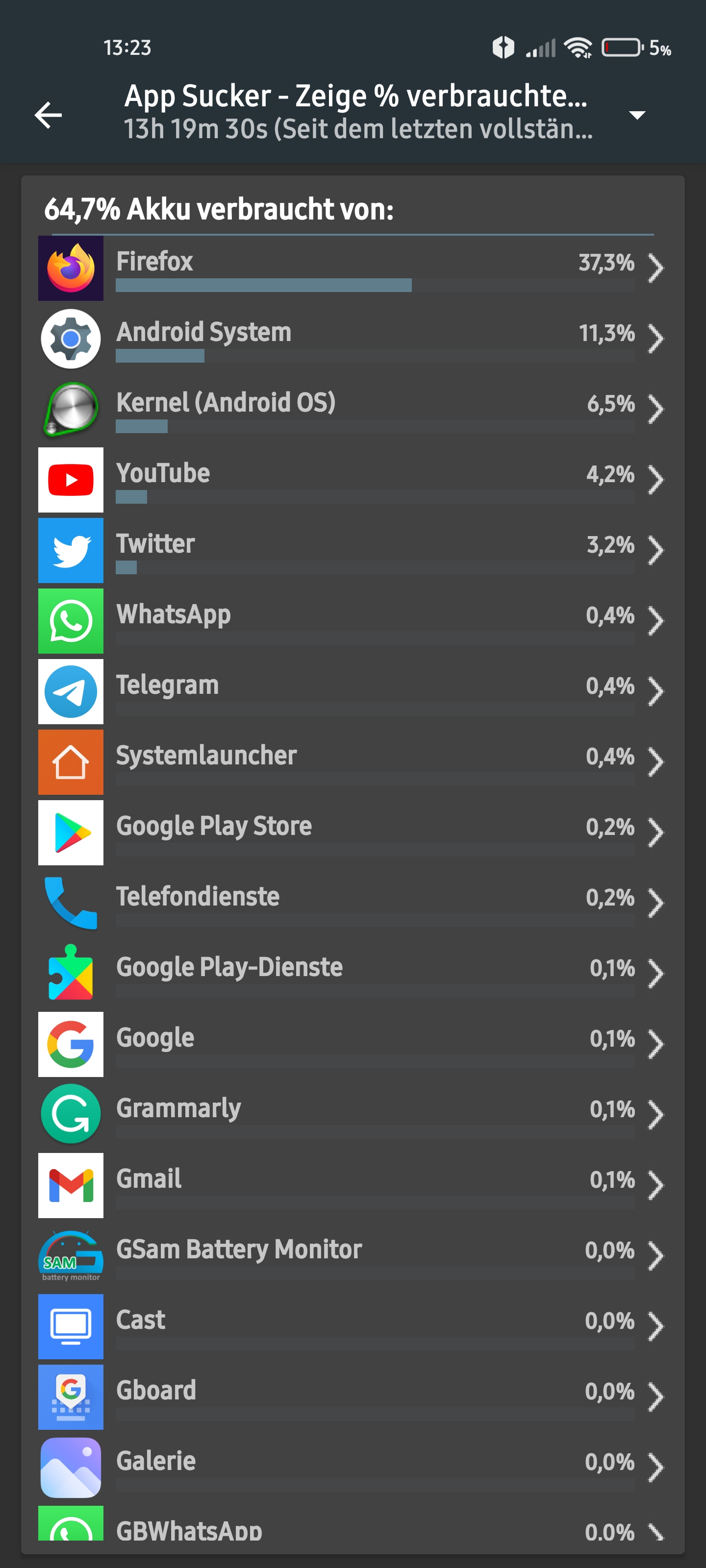
Task: View the Galerie entry details
Action: coord(353,1469)
